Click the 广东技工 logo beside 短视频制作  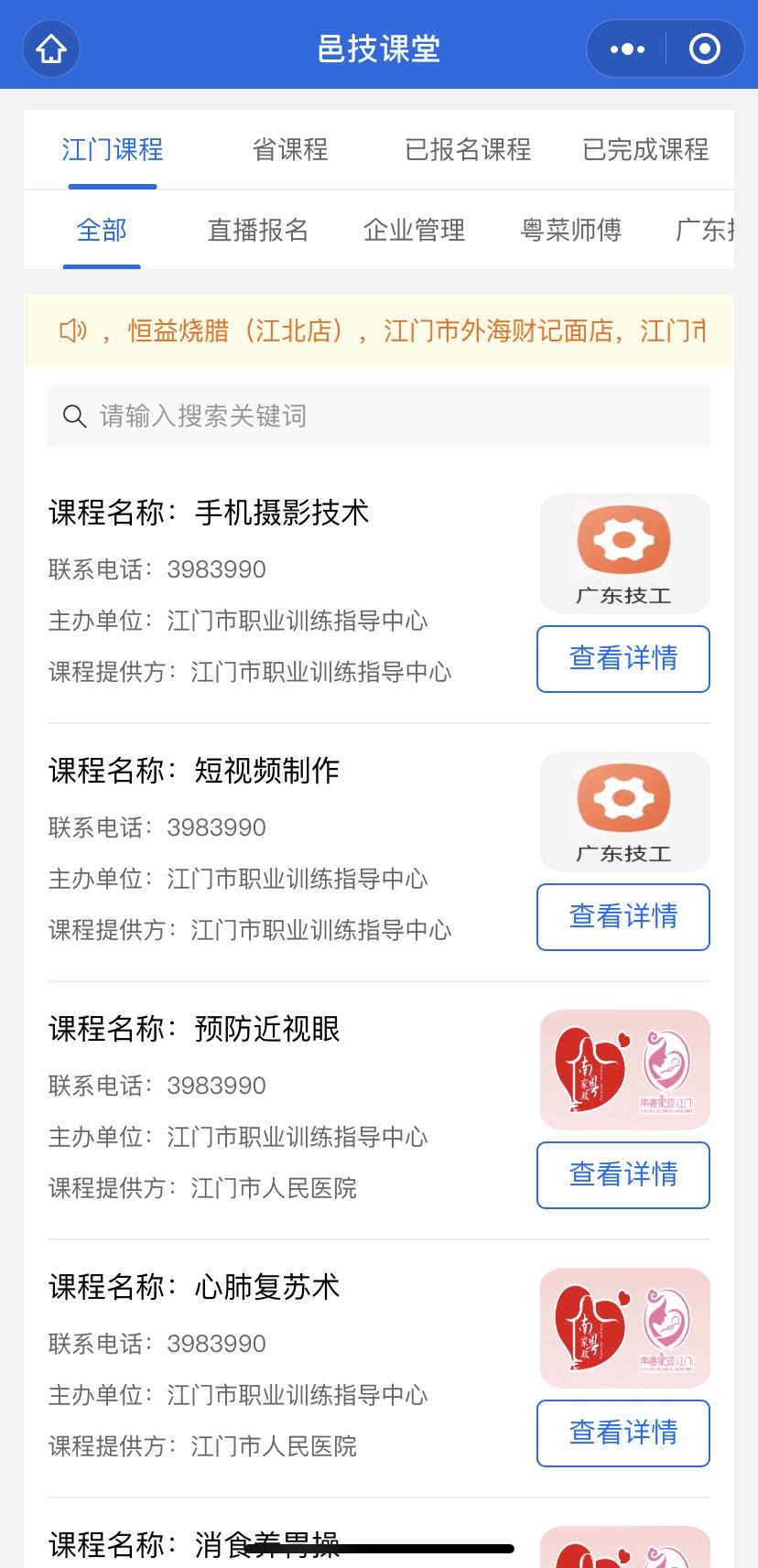[x=624, y=811]
